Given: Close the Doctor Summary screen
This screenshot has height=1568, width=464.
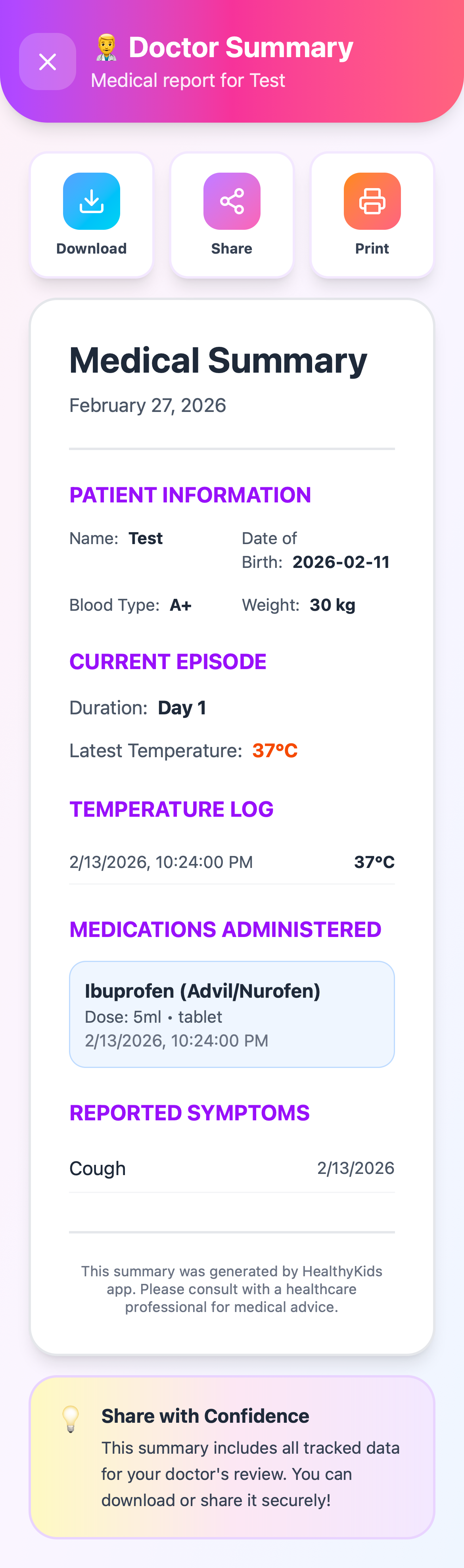Looking at the screenshot, I should (x=48, y=62).
